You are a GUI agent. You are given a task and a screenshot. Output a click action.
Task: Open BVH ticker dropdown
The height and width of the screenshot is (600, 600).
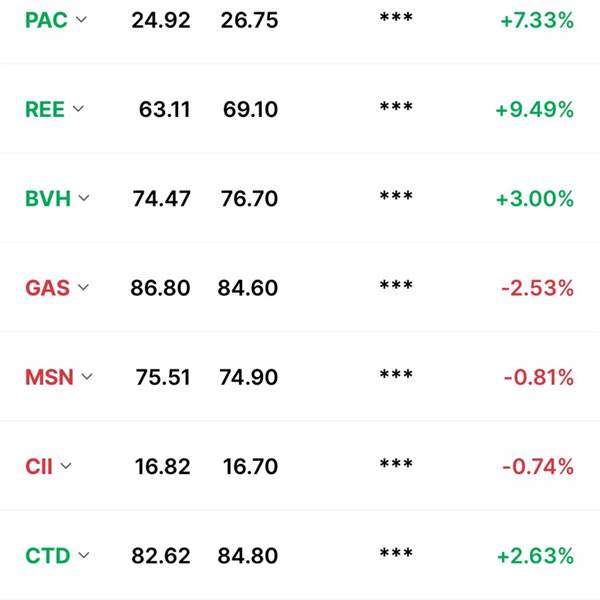coord(84,199)
